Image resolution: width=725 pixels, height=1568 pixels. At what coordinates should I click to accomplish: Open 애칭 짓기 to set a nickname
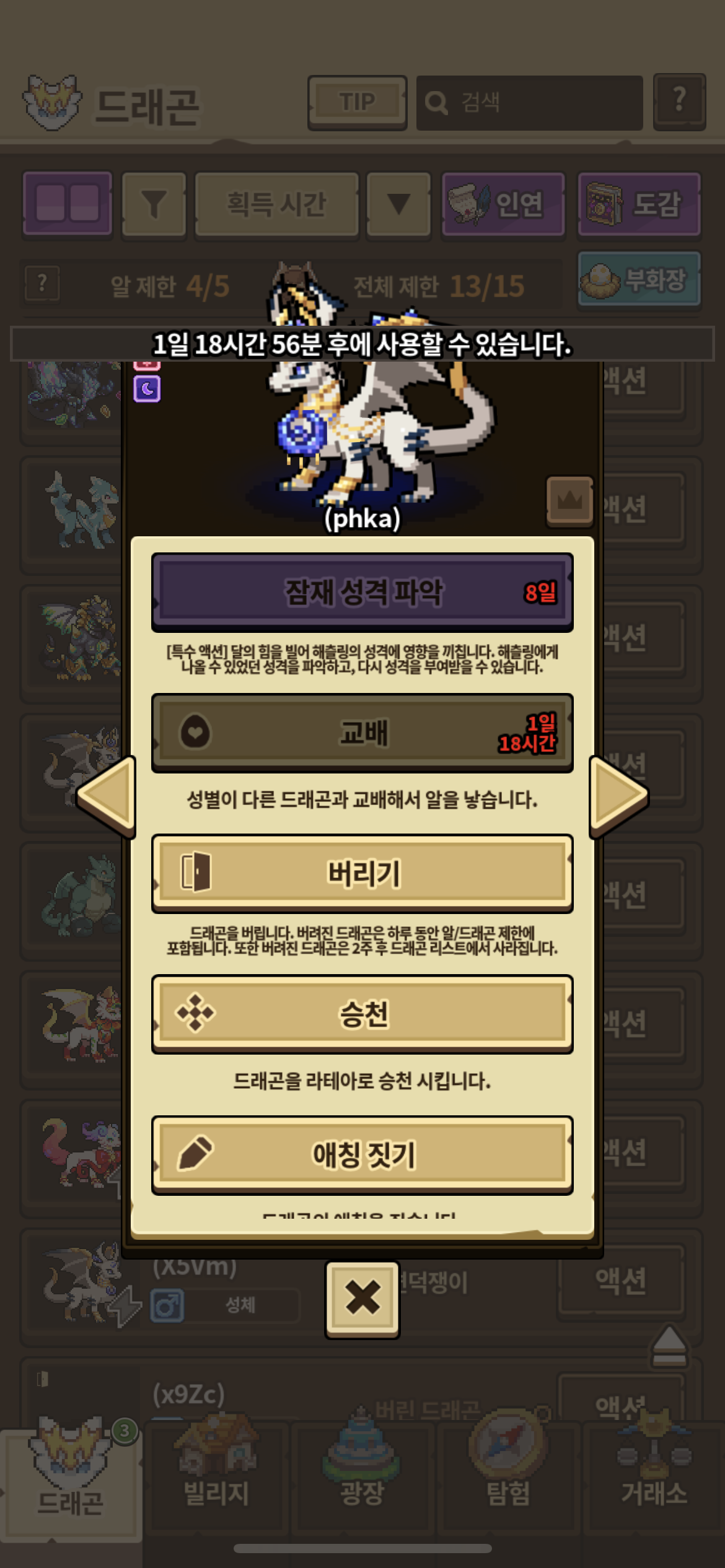tap(362, 1154)
